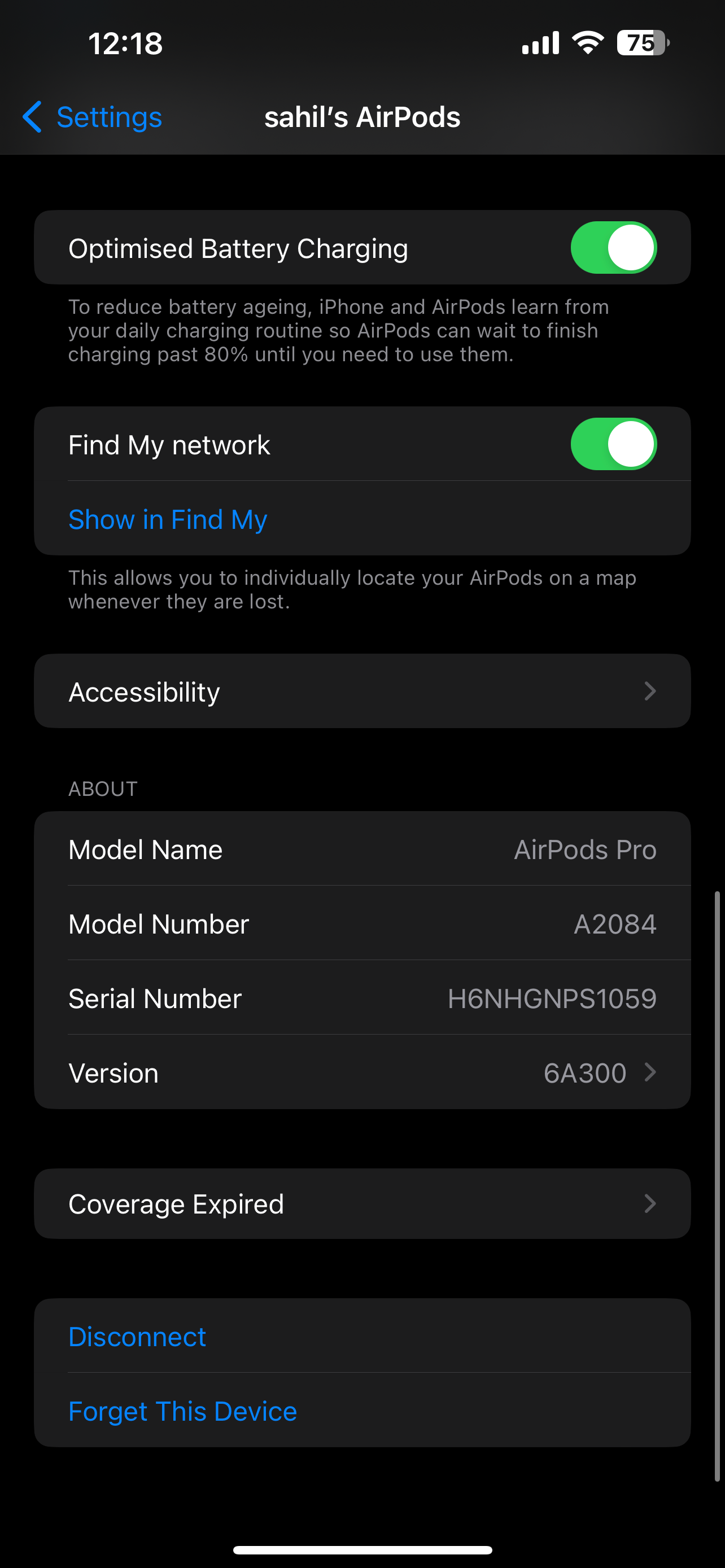Disconnect the AirPods
This screenshot has width=725, height=1568.
137,1336
